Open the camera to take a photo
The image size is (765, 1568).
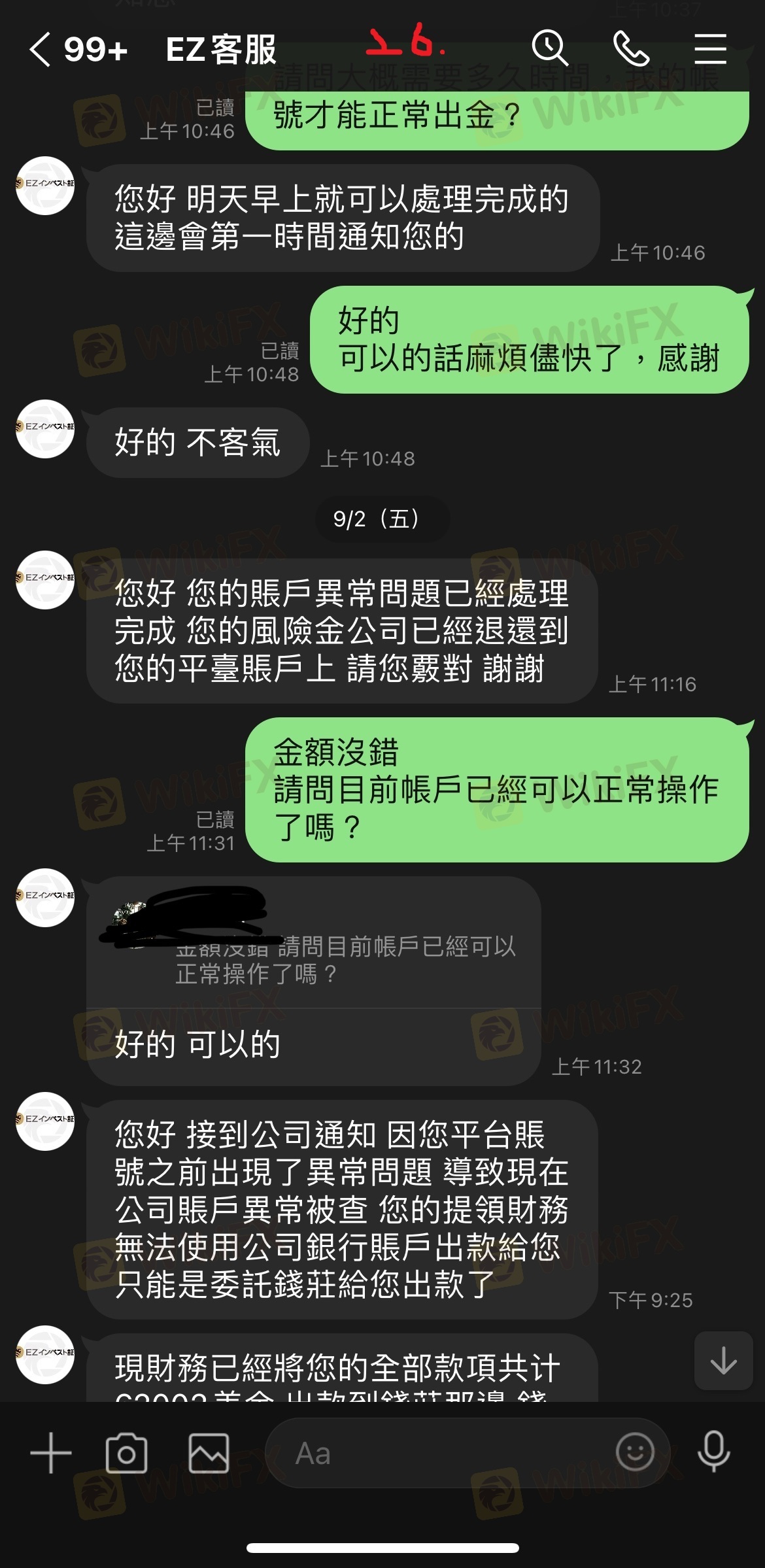[x=126, y=1453]
